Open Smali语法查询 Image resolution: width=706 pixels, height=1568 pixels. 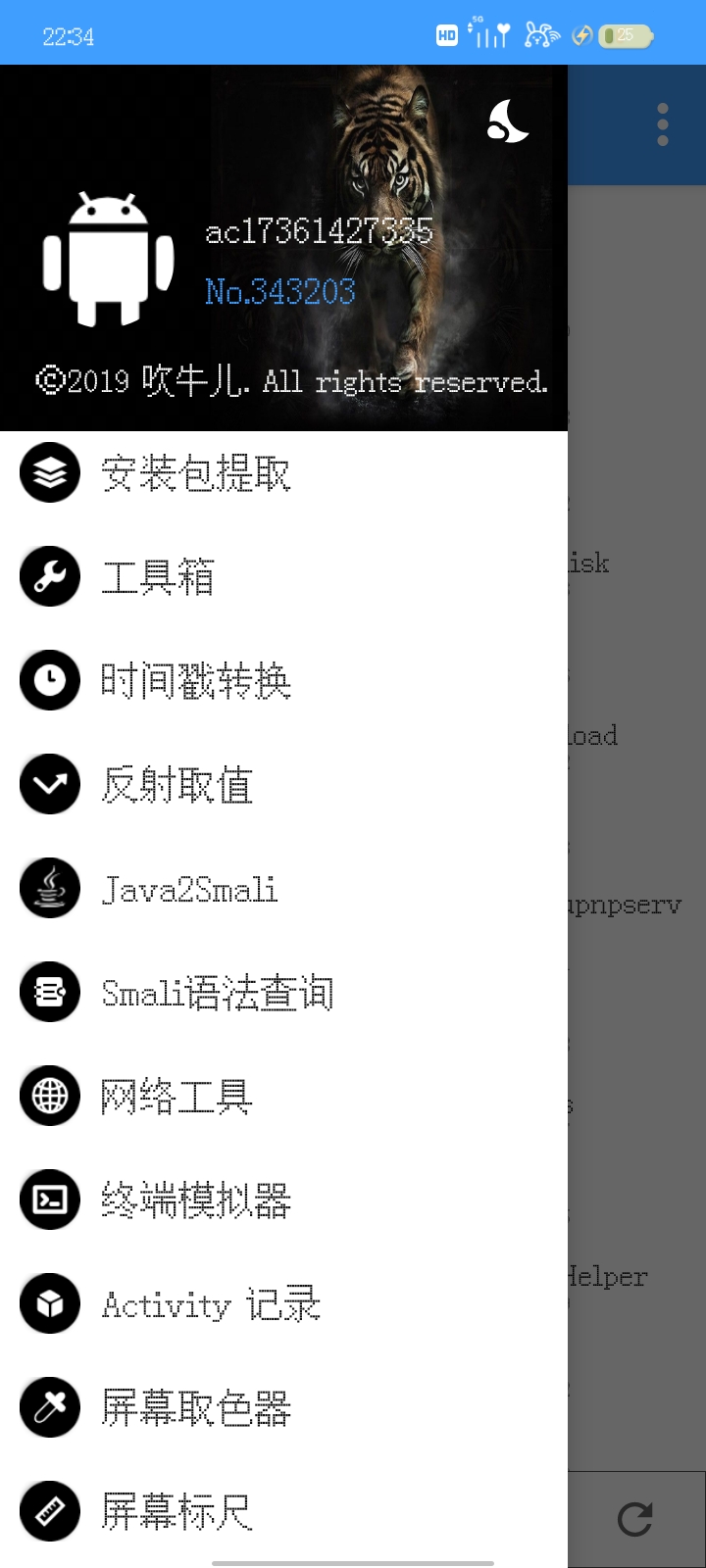click(218, 993)
